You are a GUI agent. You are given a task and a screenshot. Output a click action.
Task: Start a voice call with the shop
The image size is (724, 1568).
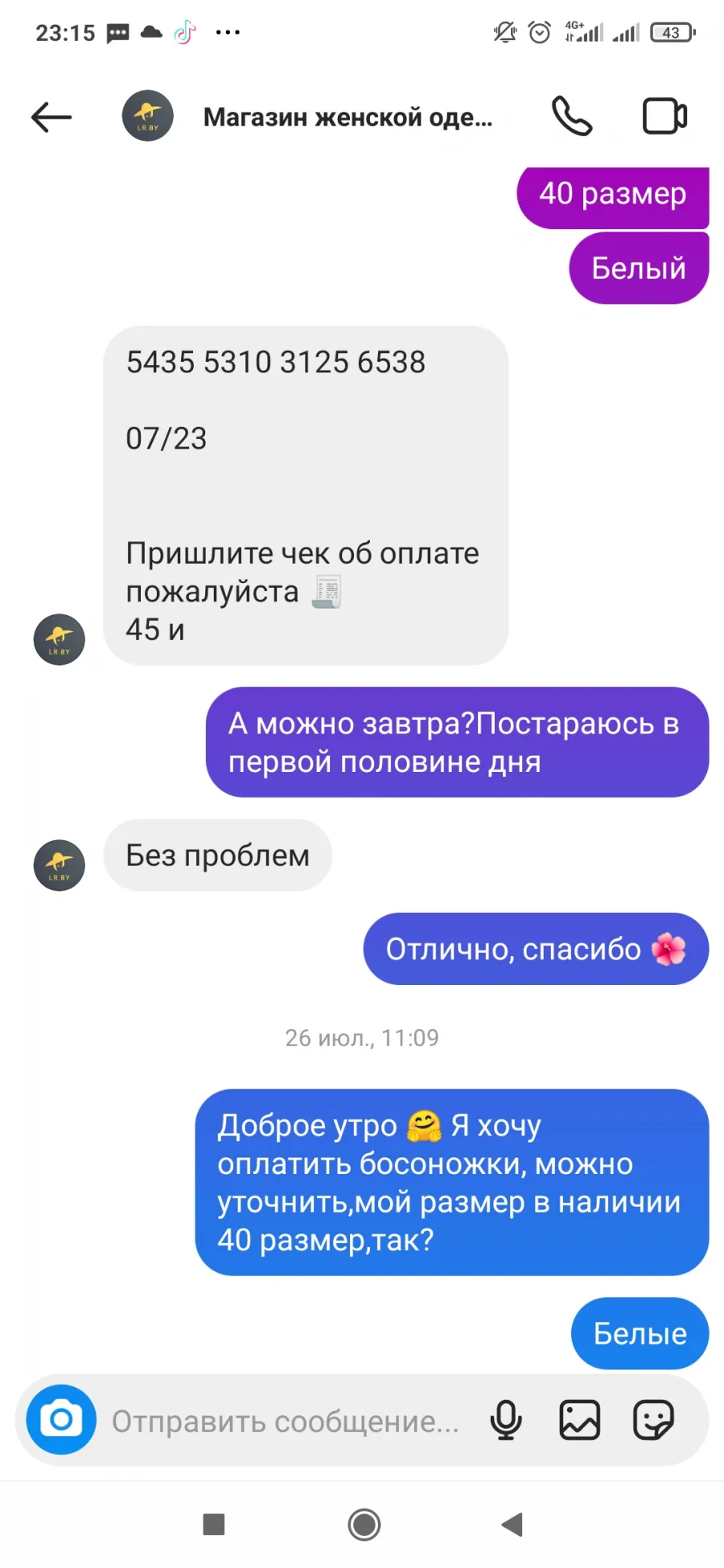(572, 117)
